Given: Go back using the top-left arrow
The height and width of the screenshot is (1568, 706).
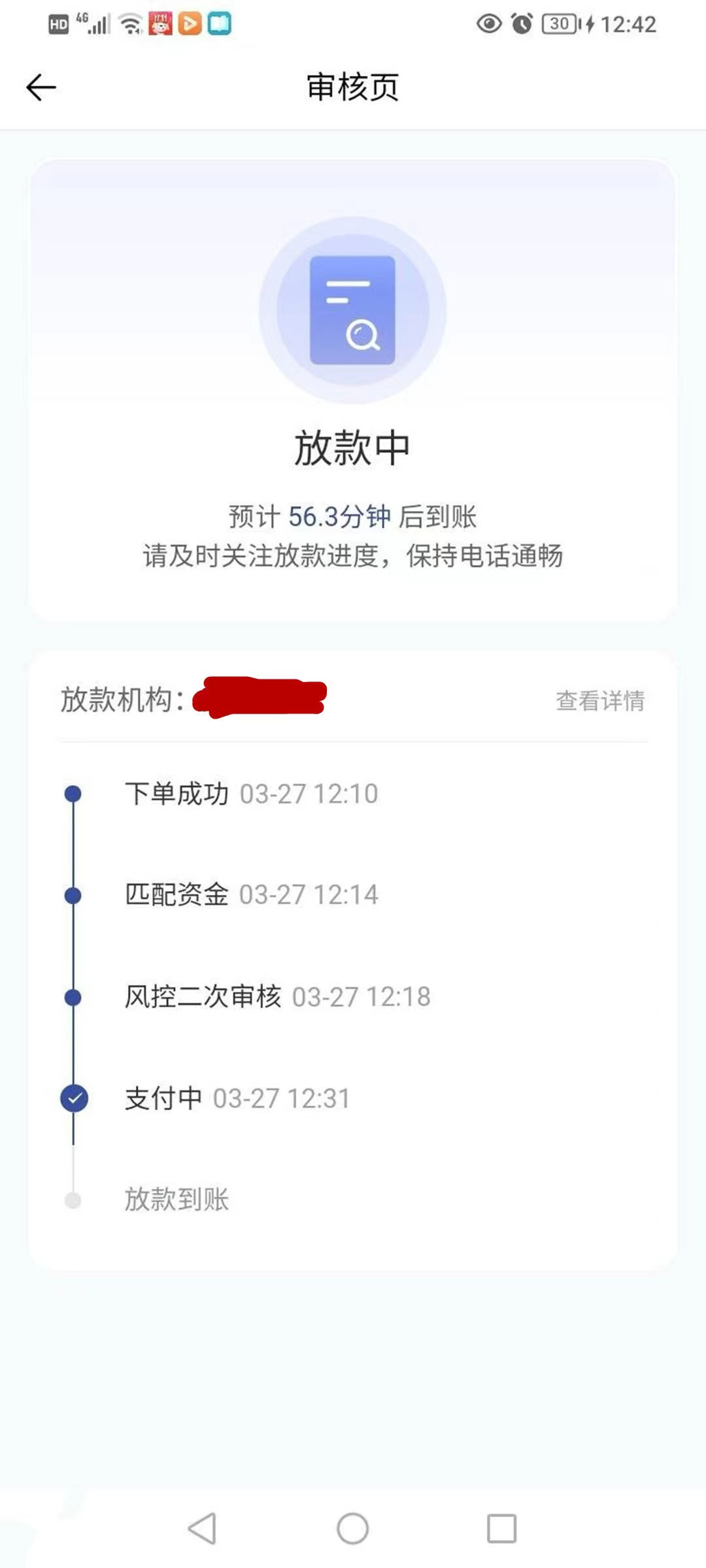Looking at the screenshot, I should coord(41,88).
